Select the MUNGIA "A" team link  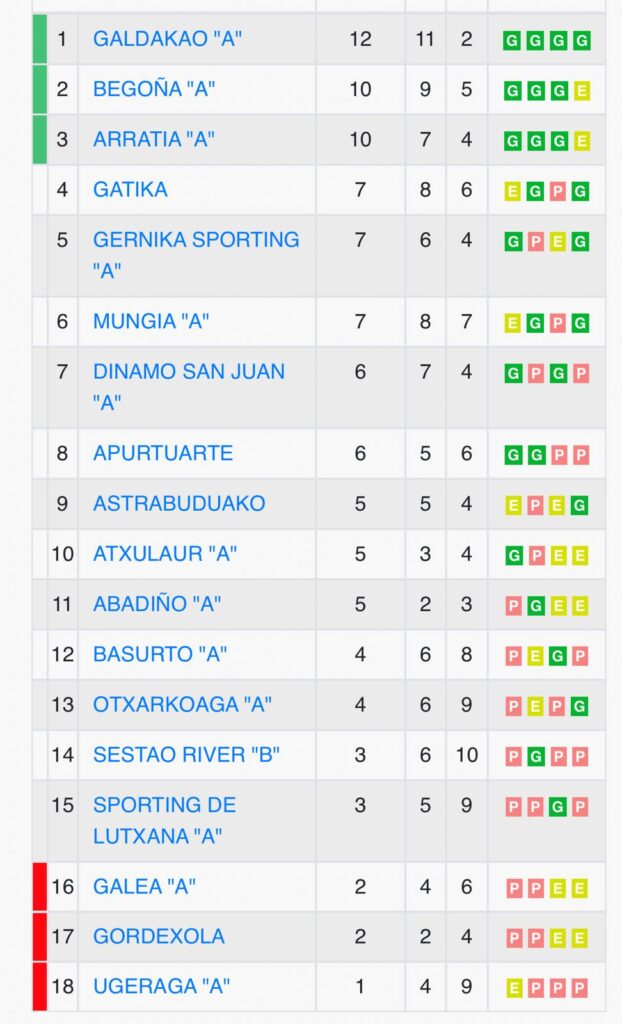click(x=151, y=321)
